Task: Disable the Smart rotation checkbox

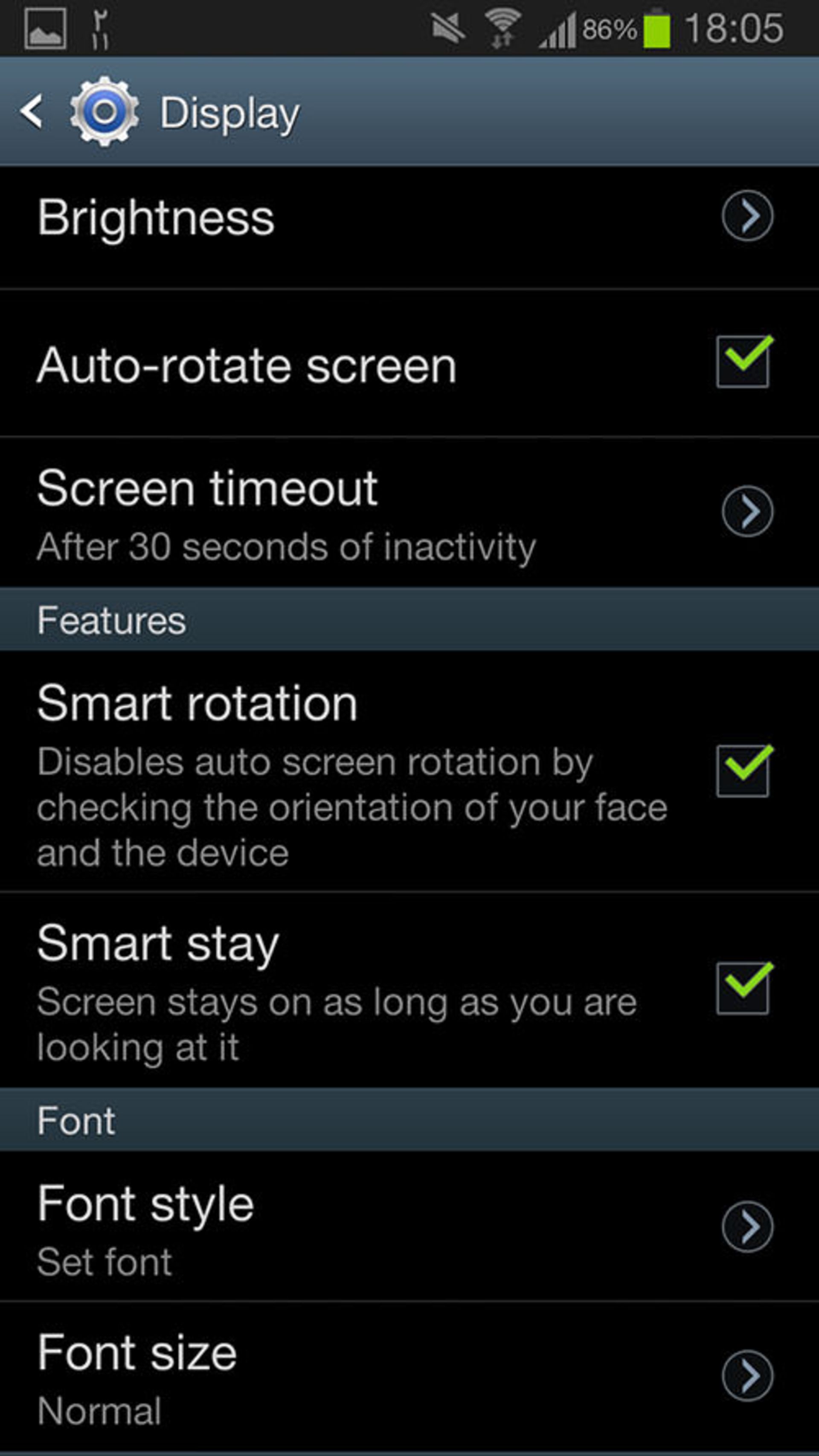Action: click(743, 770)
